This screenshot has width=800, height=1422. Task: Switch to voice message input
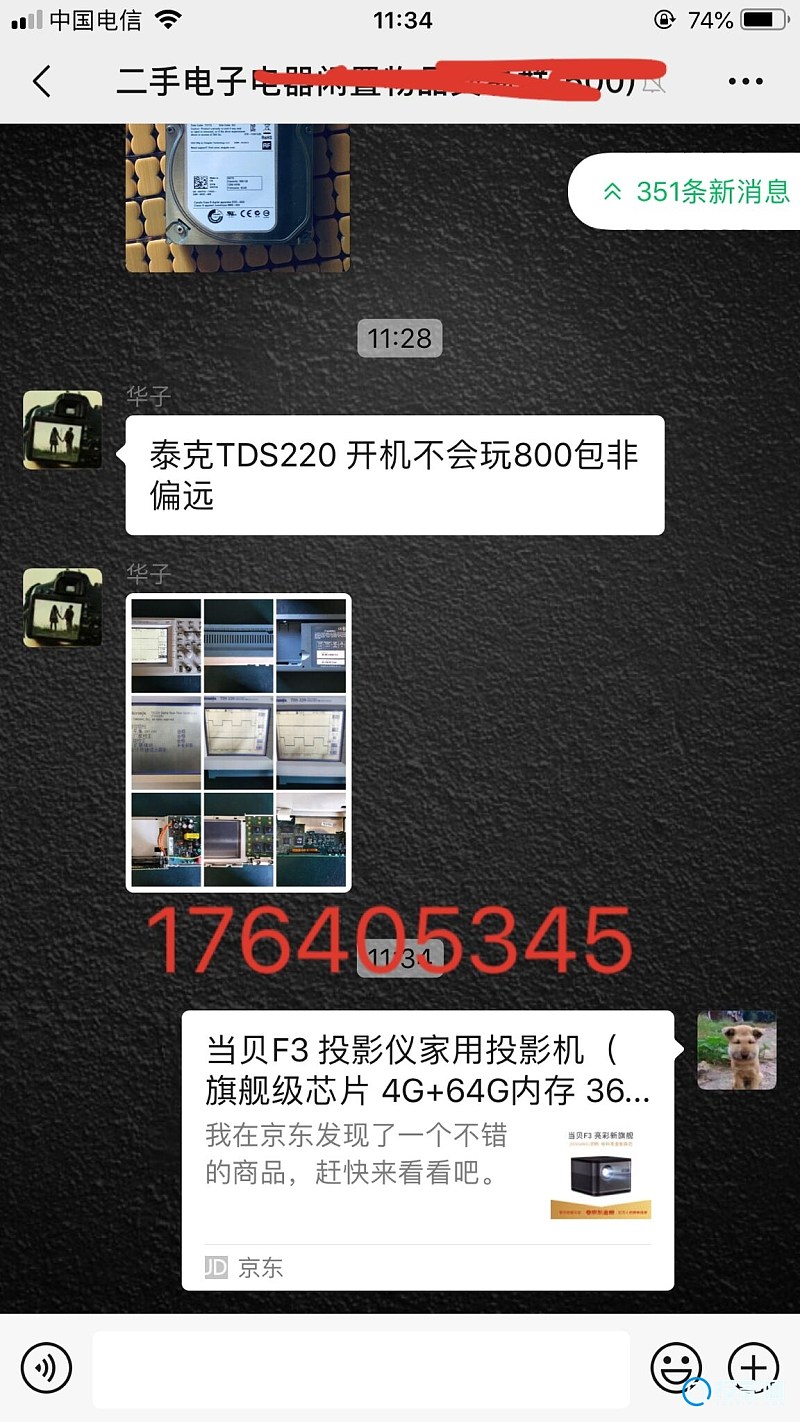(46, 1366)
